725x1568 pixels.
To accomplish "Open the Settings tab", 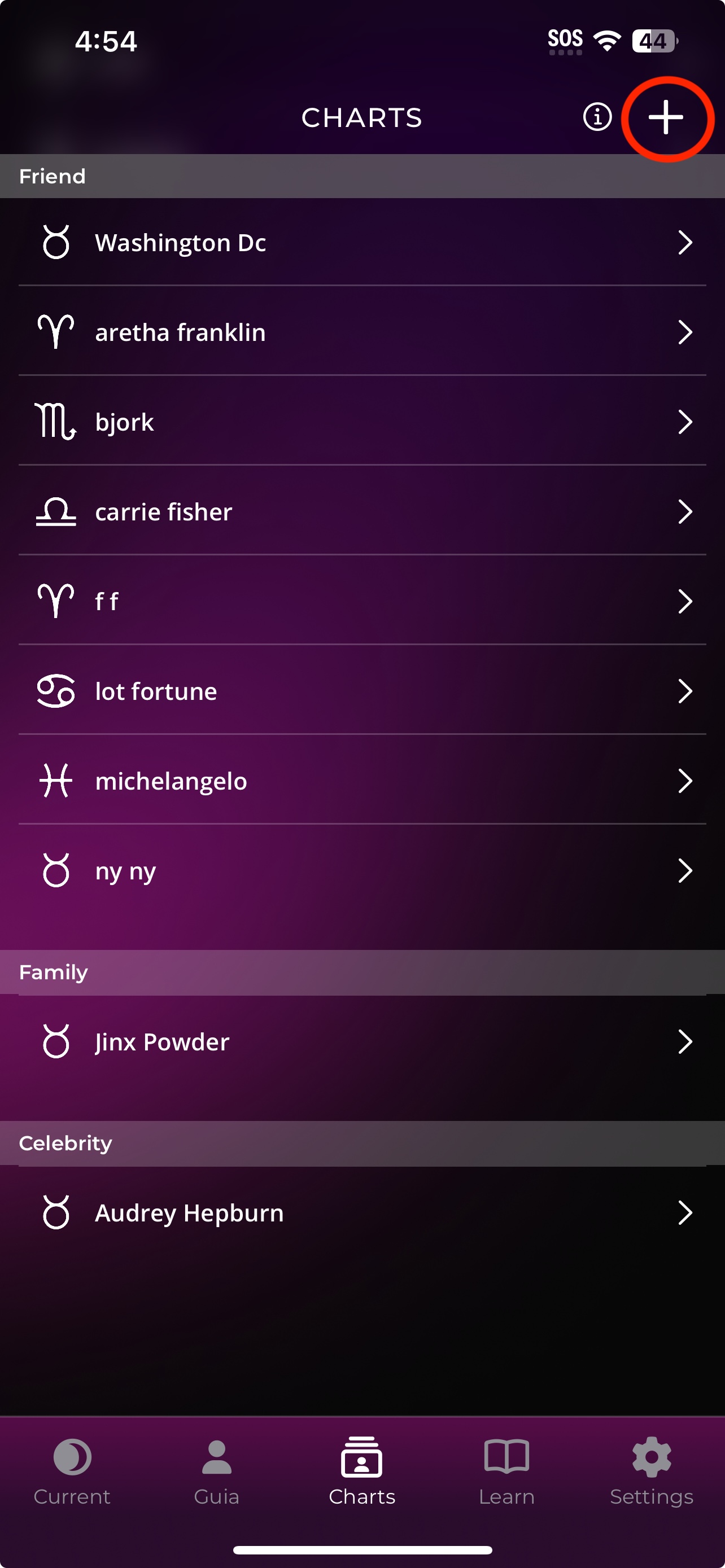I will click(652, 1470).
